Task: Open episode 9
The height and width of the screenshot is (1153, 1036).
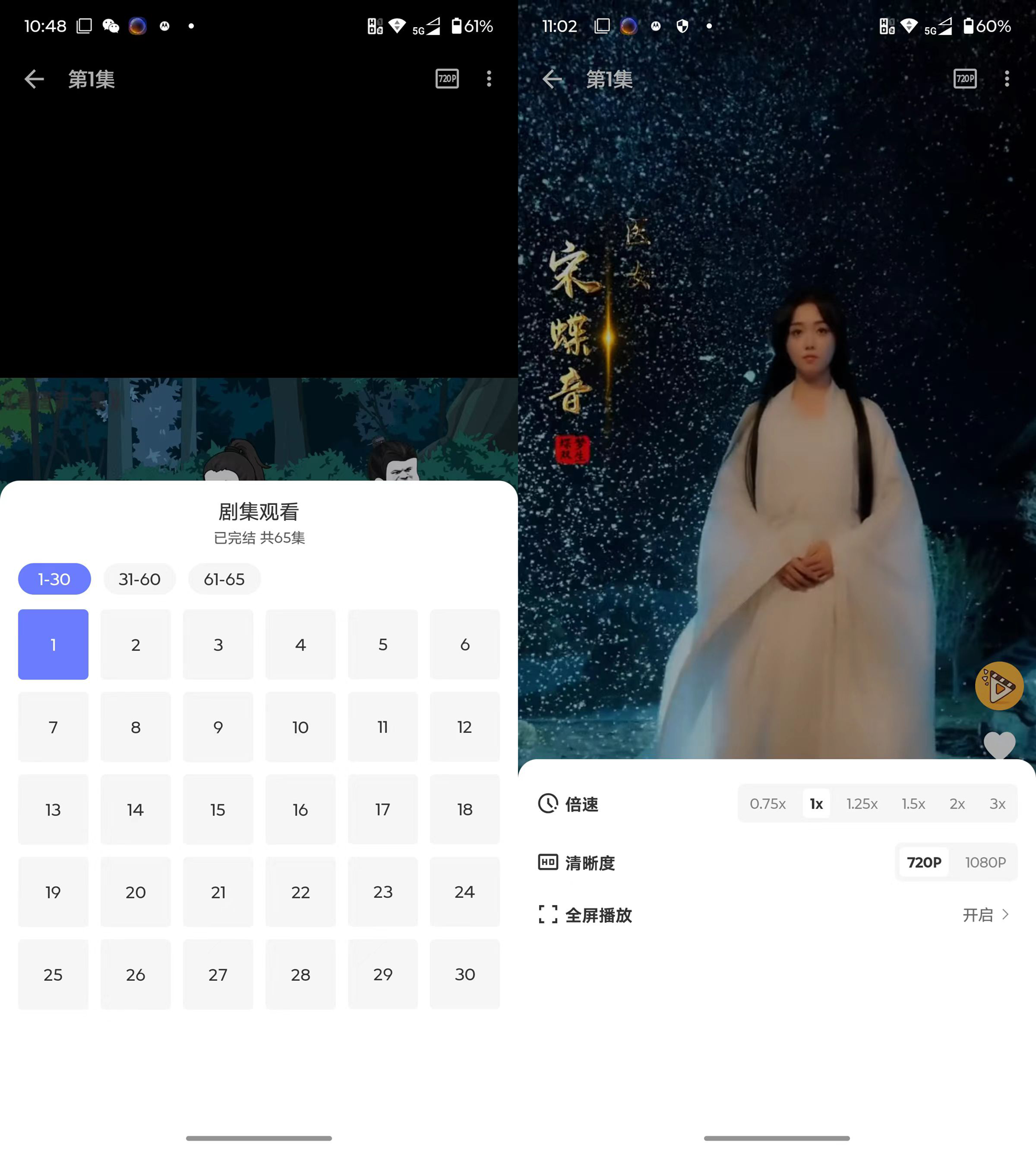Action: [x=218, y=727]
